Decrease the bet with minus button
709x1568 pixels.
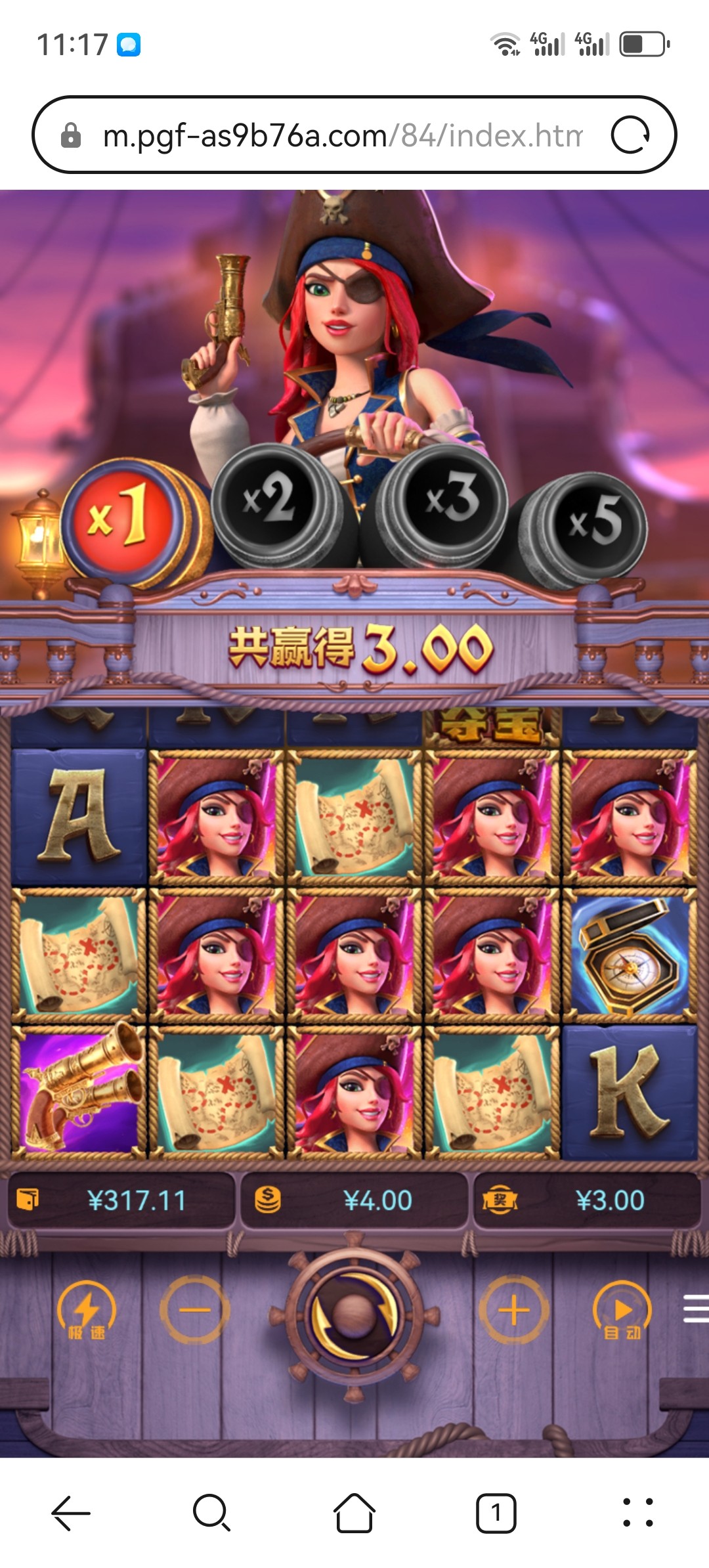195,1310
